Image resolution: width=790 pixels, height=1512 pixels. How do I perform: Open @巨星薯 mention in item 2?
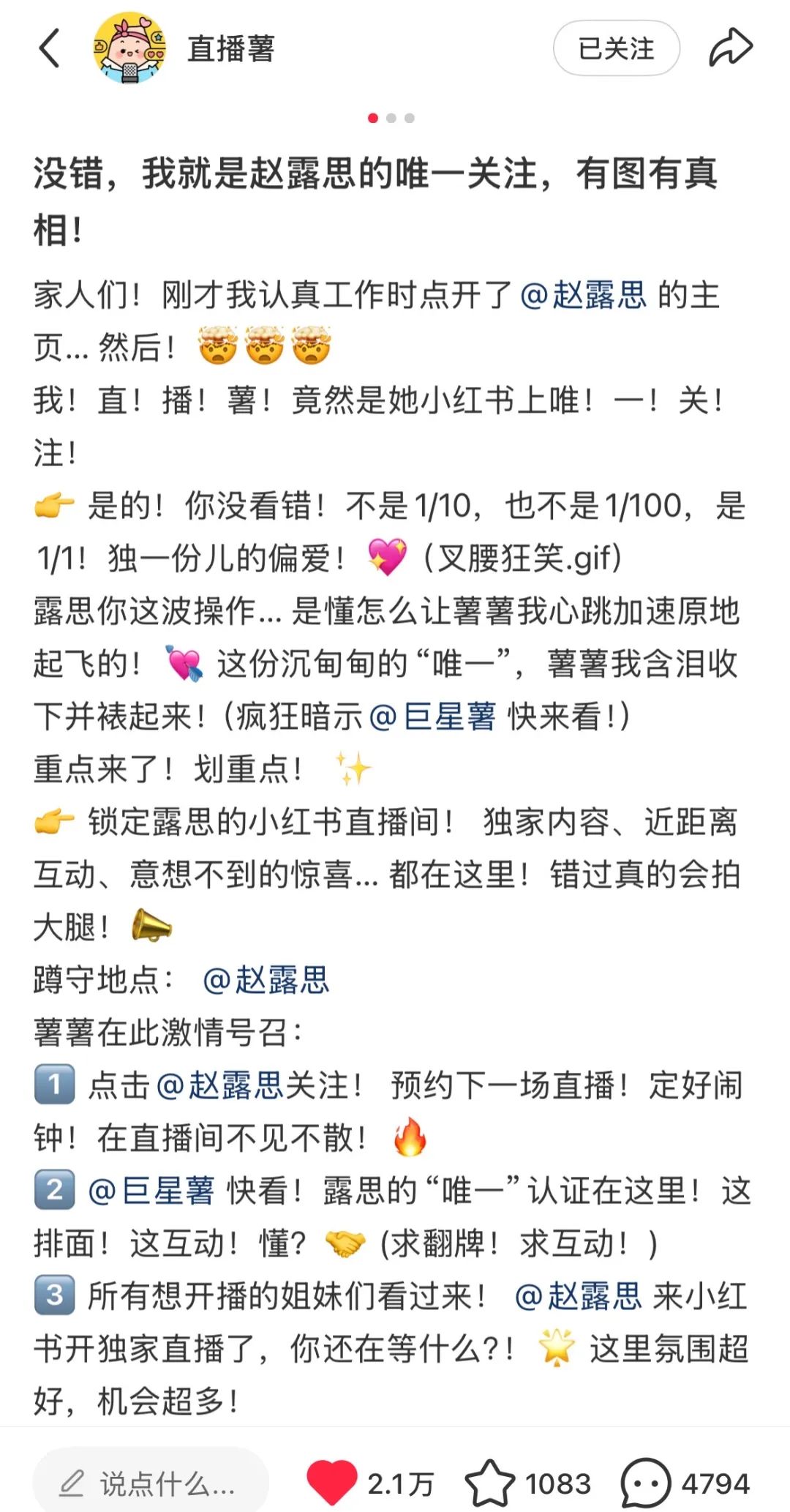(151, 1191)
